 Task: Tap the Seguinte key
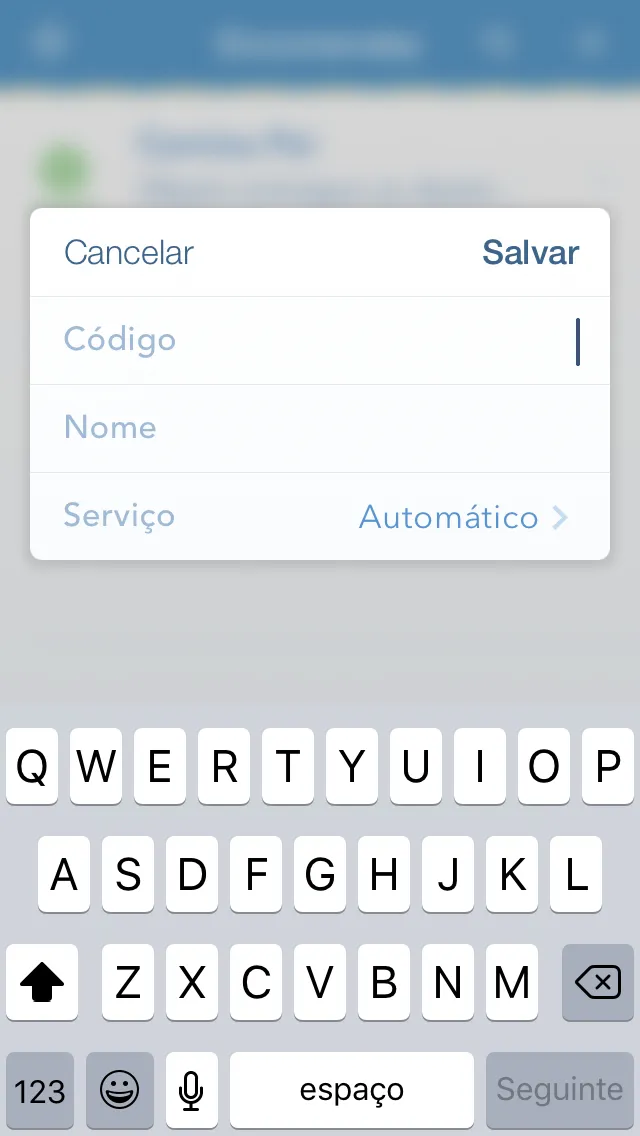click(x=559, y=1090)
